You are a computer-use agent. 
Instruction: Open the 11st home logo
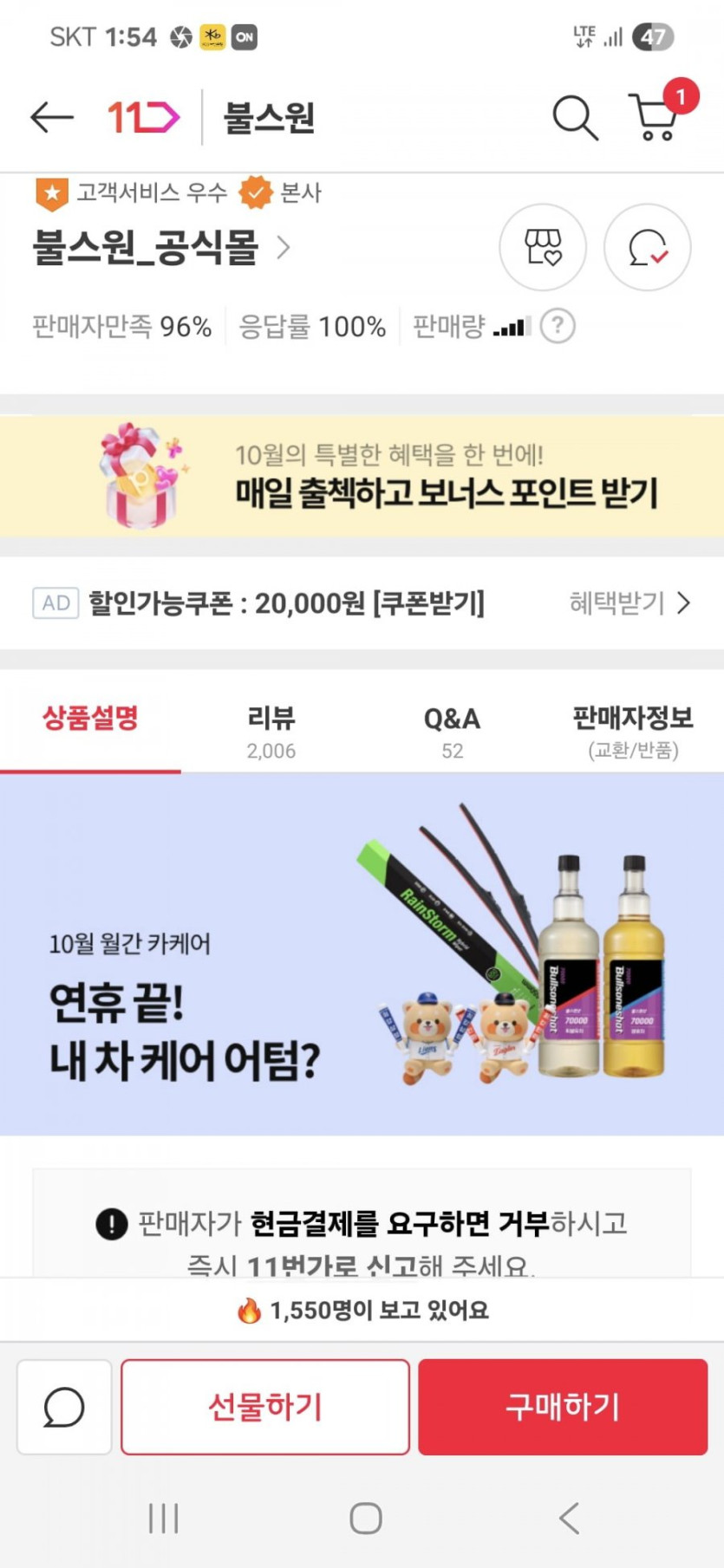tap(143, 117)
